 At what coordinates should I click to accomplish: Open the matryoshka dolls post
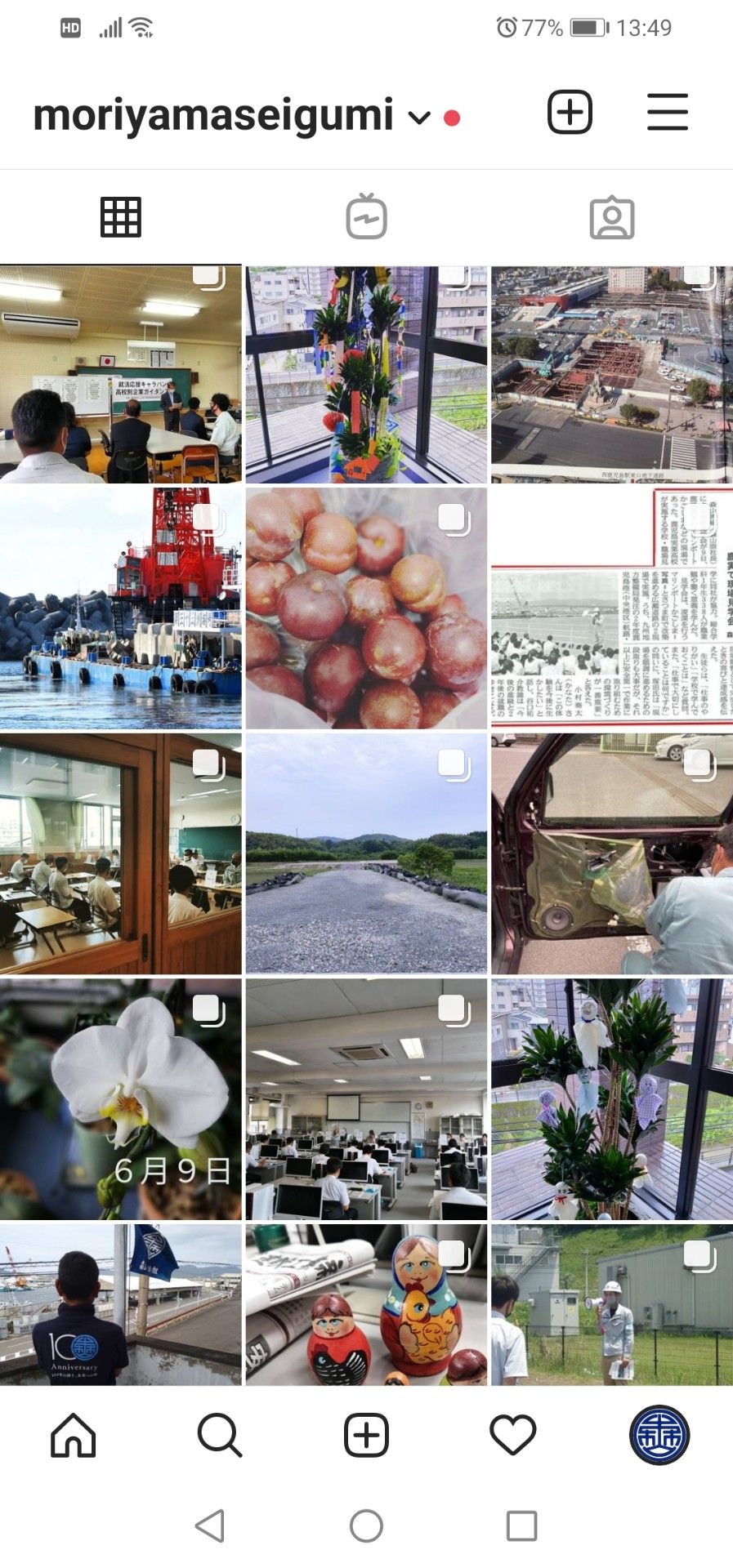point(366,1304)
